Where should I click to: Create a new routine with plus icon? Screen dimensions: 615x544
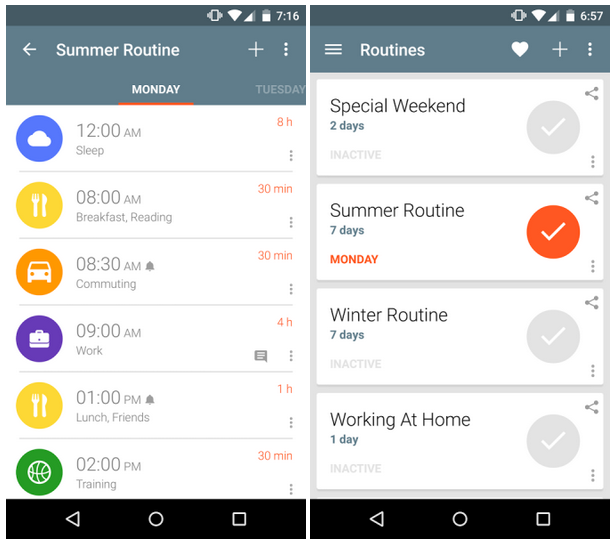[x=559, y=50]
